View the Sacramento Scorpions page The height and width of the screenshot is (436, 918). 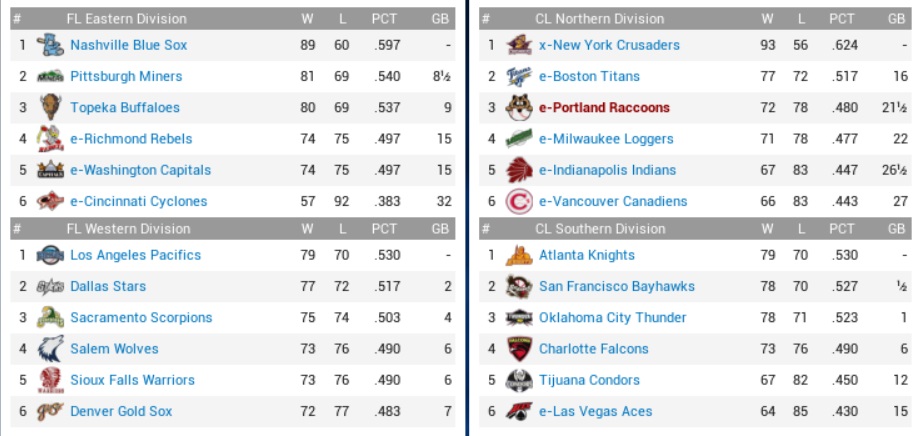141,318
